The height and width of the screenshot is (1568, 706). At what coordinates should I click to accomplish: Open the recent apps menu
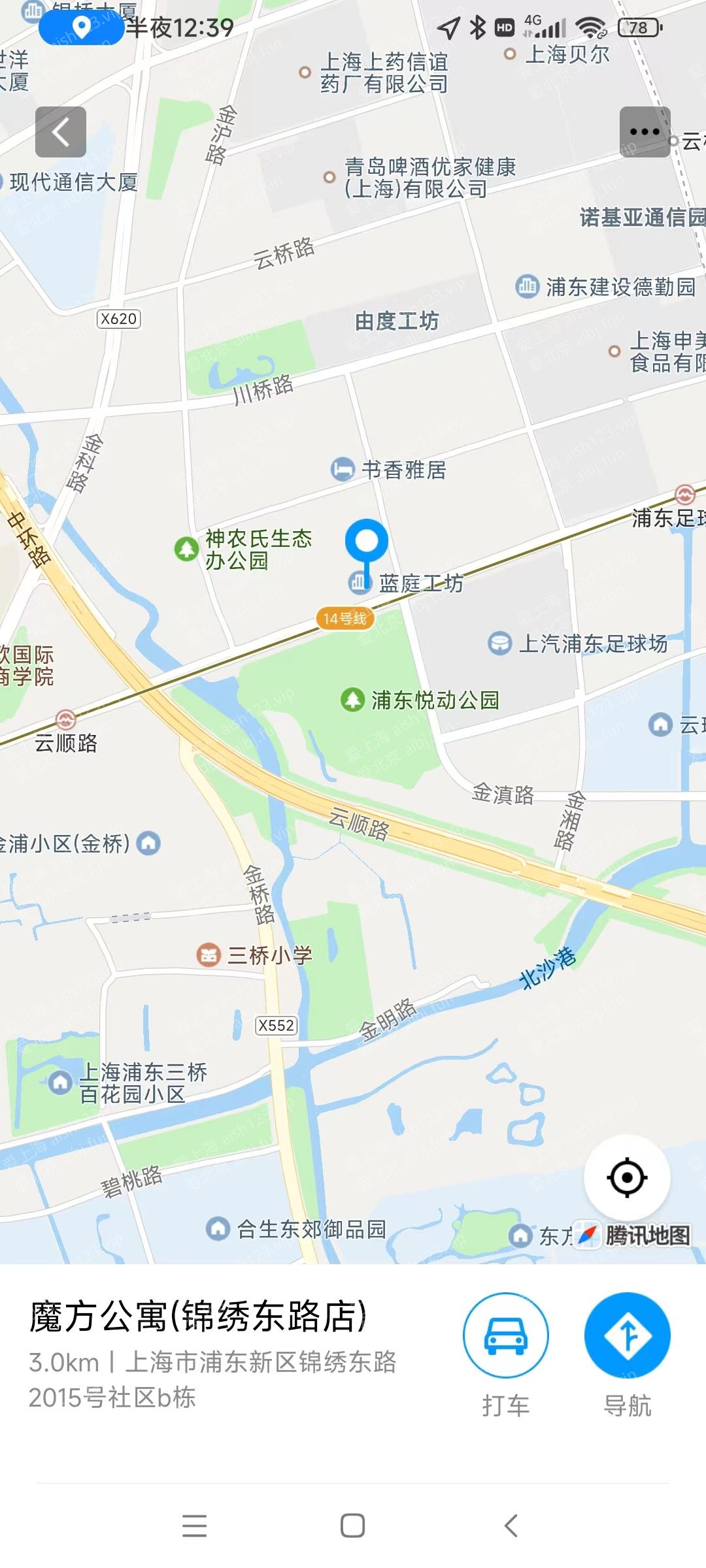(194, 1526)
